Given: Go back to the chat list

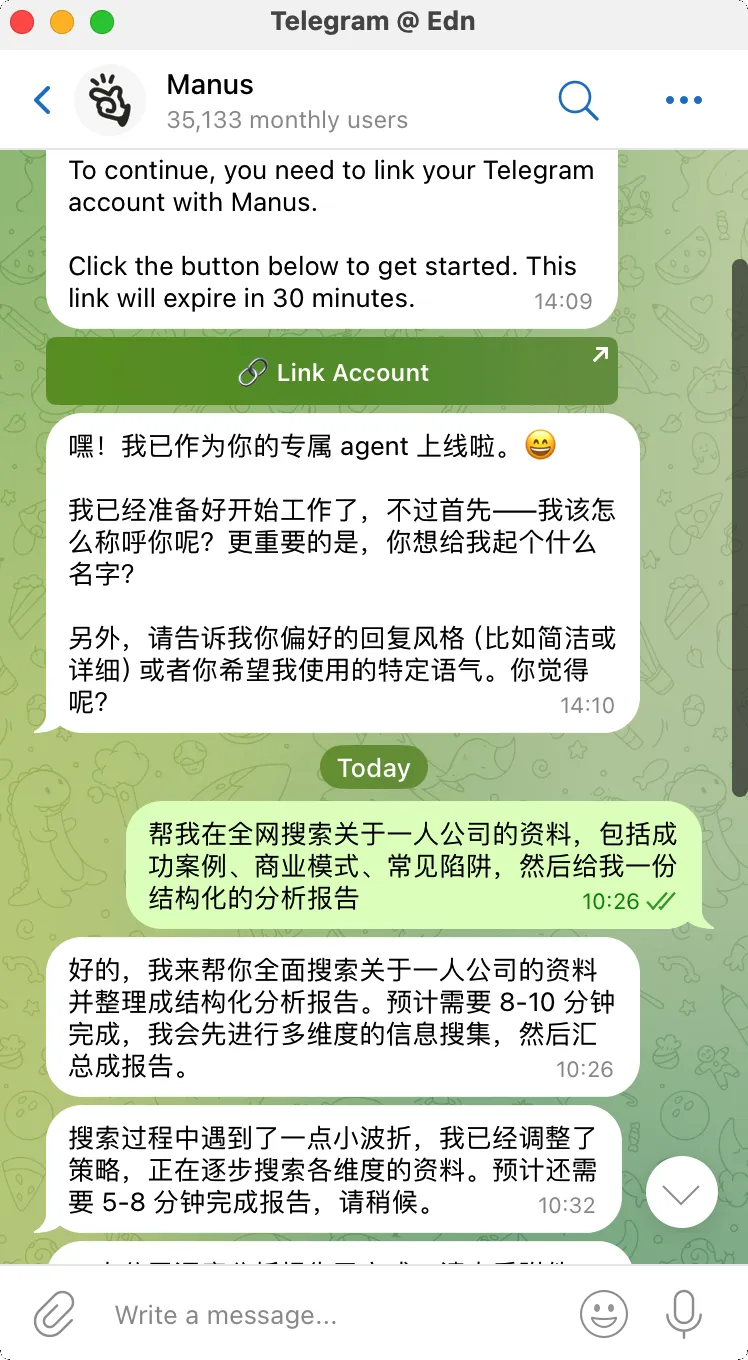Looking at the screenshot, I should tap(42, 100).
